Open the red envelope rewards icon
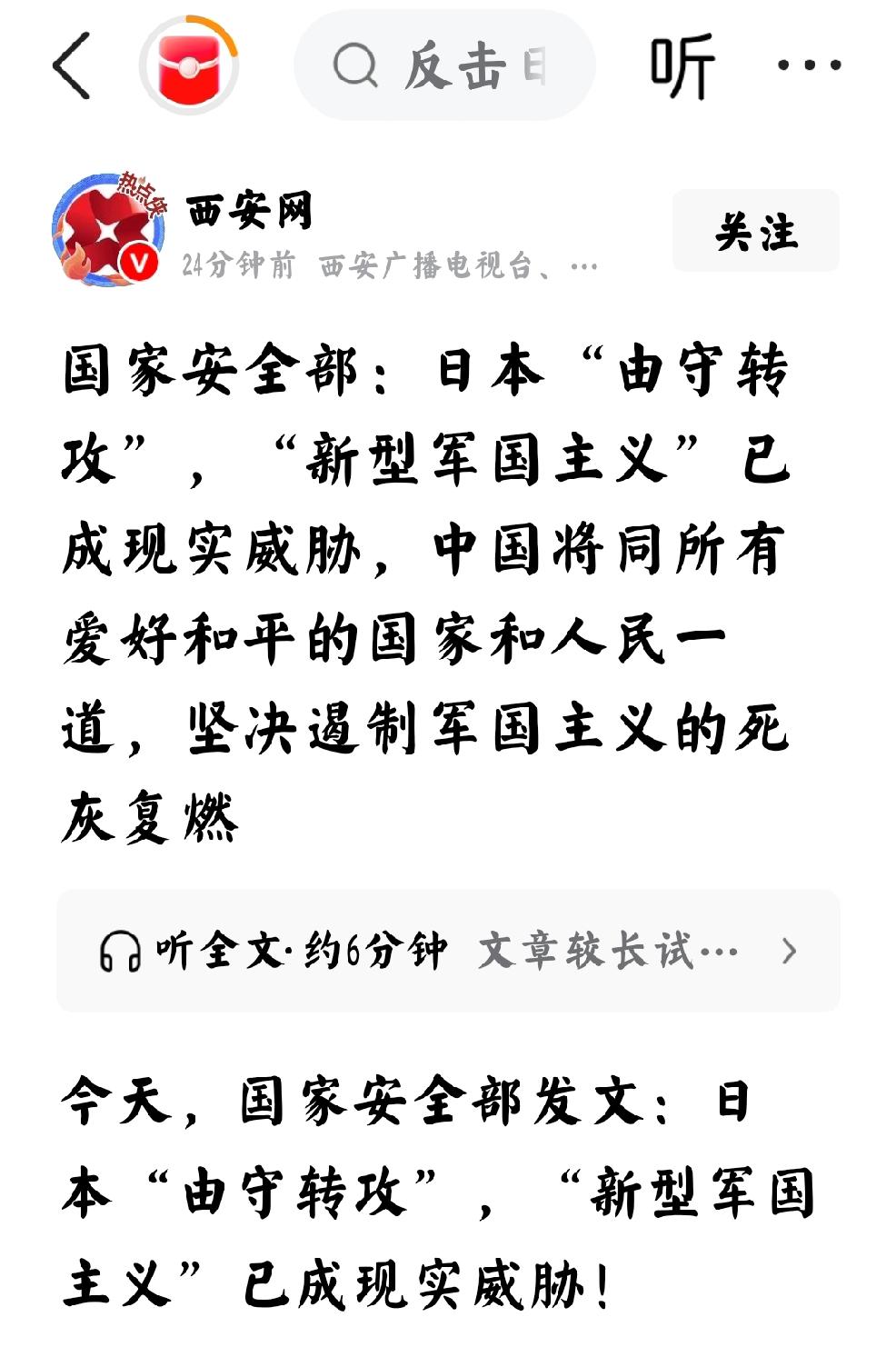This screenshot has height=1357, width=896. 188,65
